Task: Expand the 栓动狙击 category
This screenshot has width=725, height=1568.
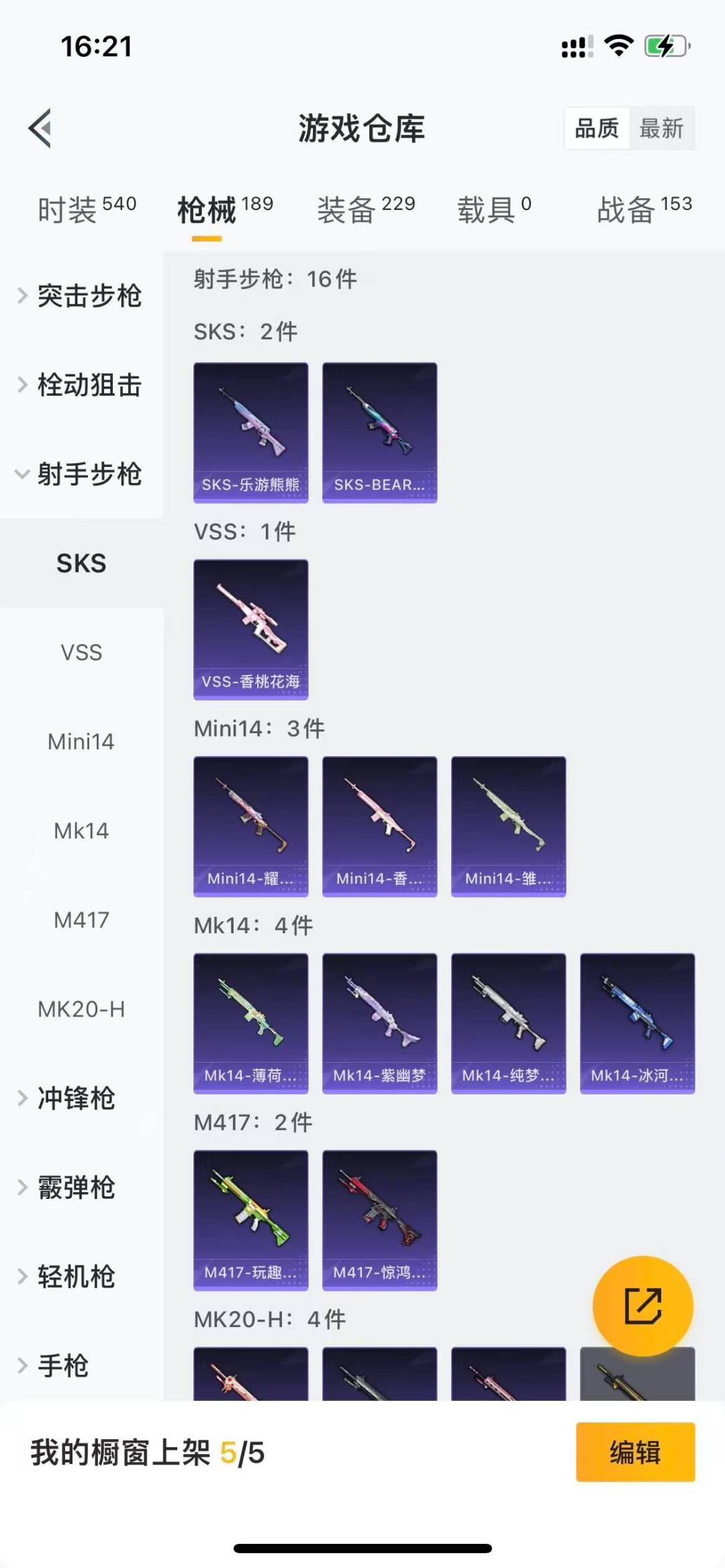Action: click(81, 385)
